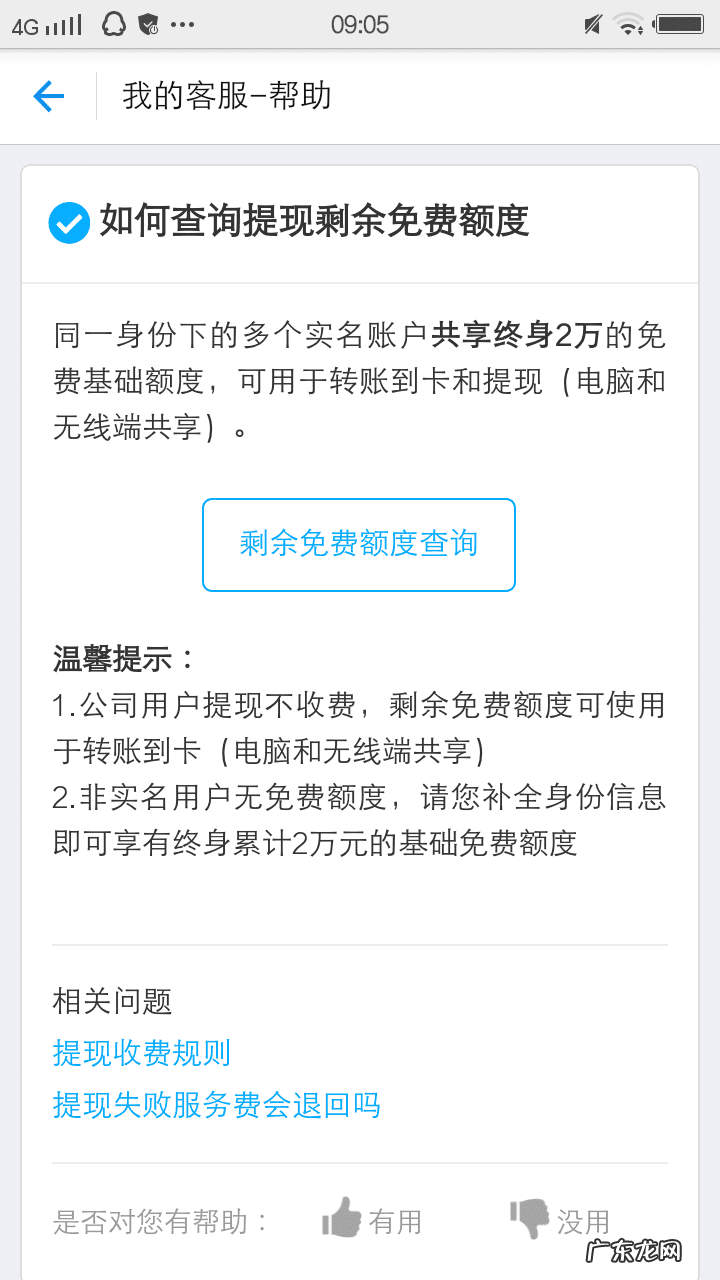Viewport: 720px width, 1280px height.
Task: Open the 提现收费规则 related question link
Action: [x=140, y=1053]
